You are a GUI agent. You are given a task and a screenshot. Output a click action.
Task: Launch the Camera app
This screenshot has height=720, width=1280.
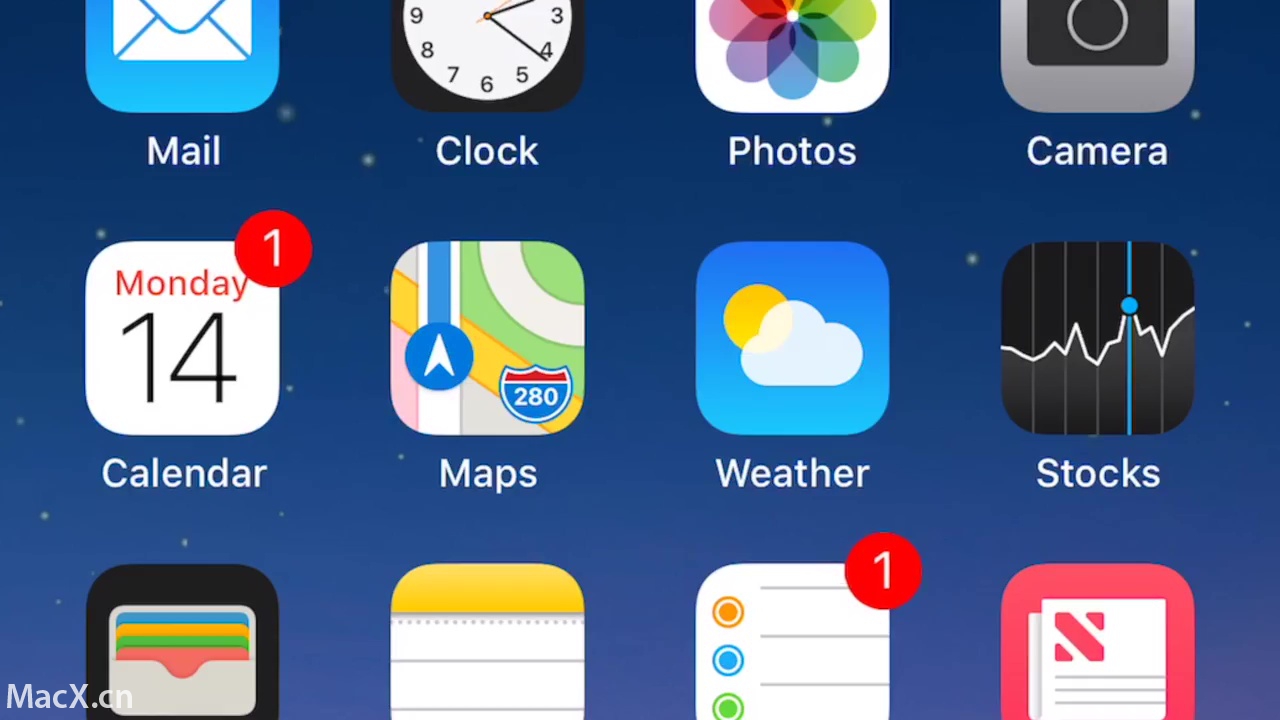[x=1097, y=50]
